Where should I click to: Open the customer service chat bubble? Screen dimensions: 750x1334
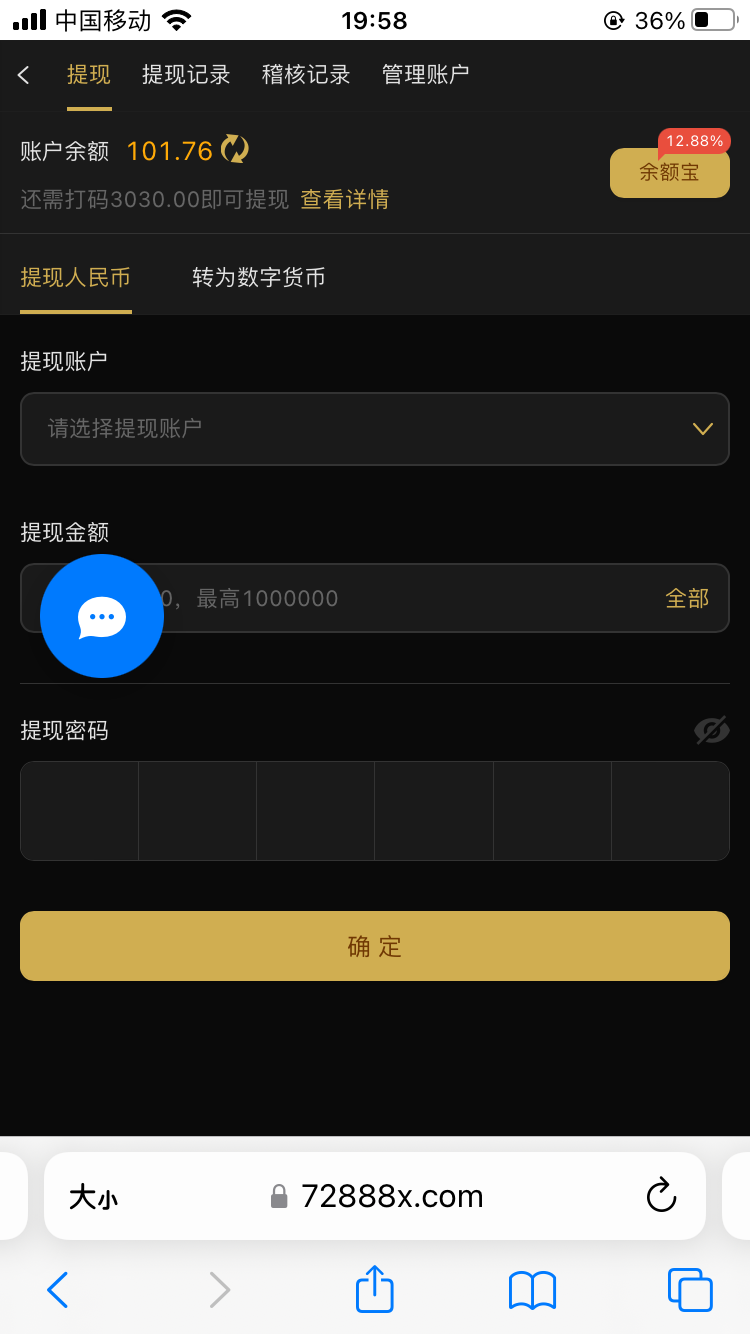(101, 616)
